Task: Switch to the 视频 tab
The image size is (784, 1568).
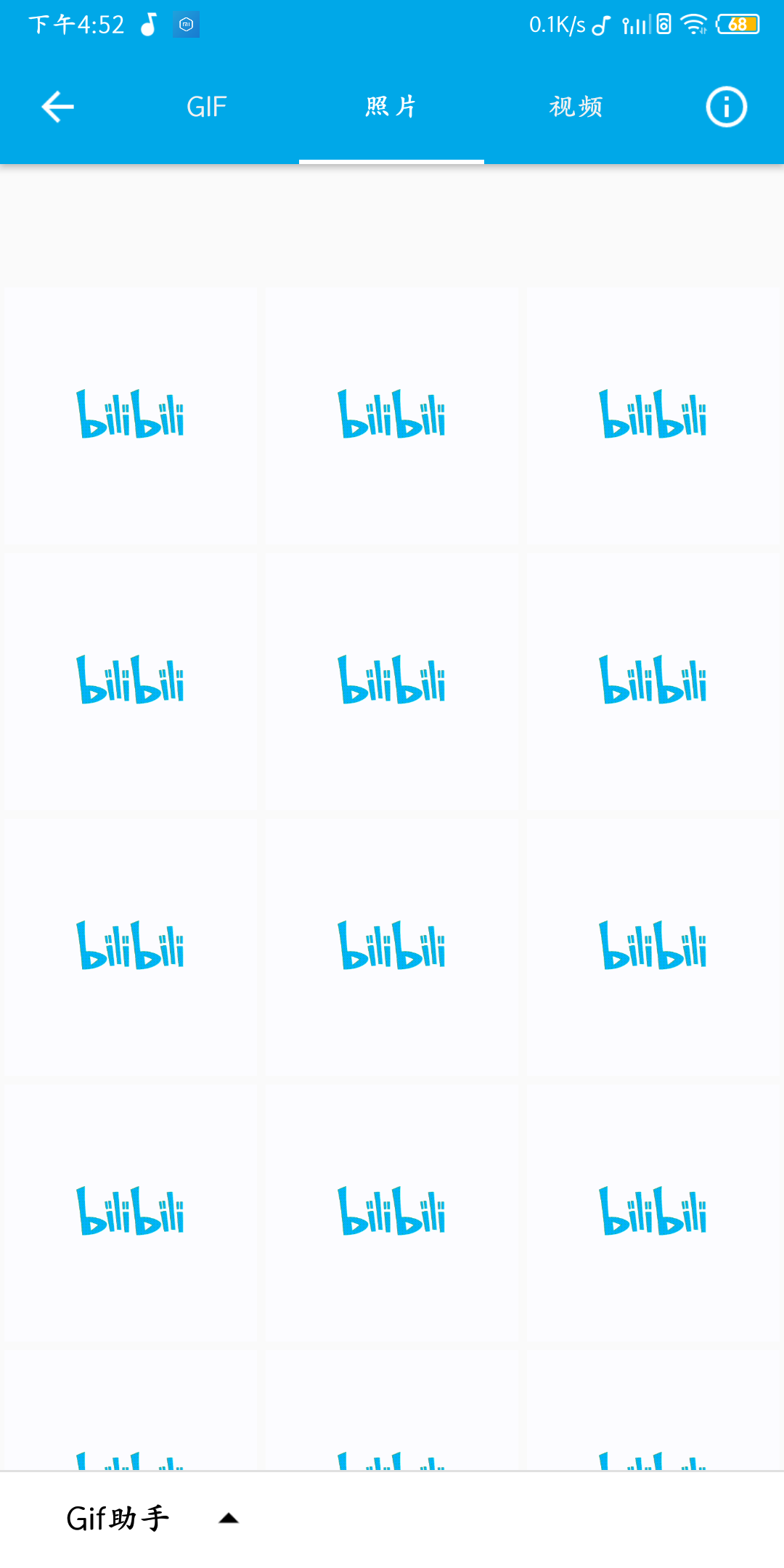Action: click(x=576, y=107)
